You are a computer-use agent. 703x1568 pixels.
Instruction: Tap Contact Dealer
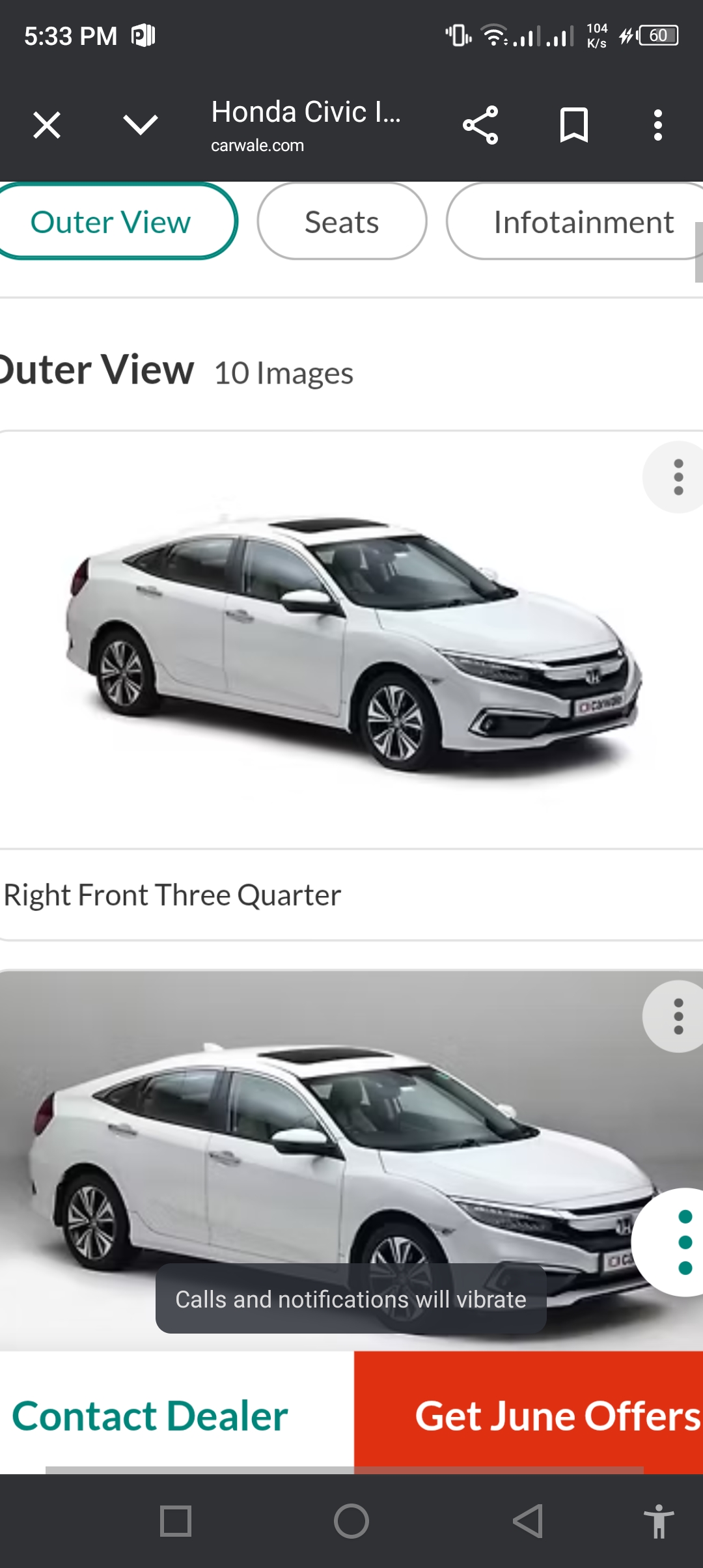coord(150,1416)
